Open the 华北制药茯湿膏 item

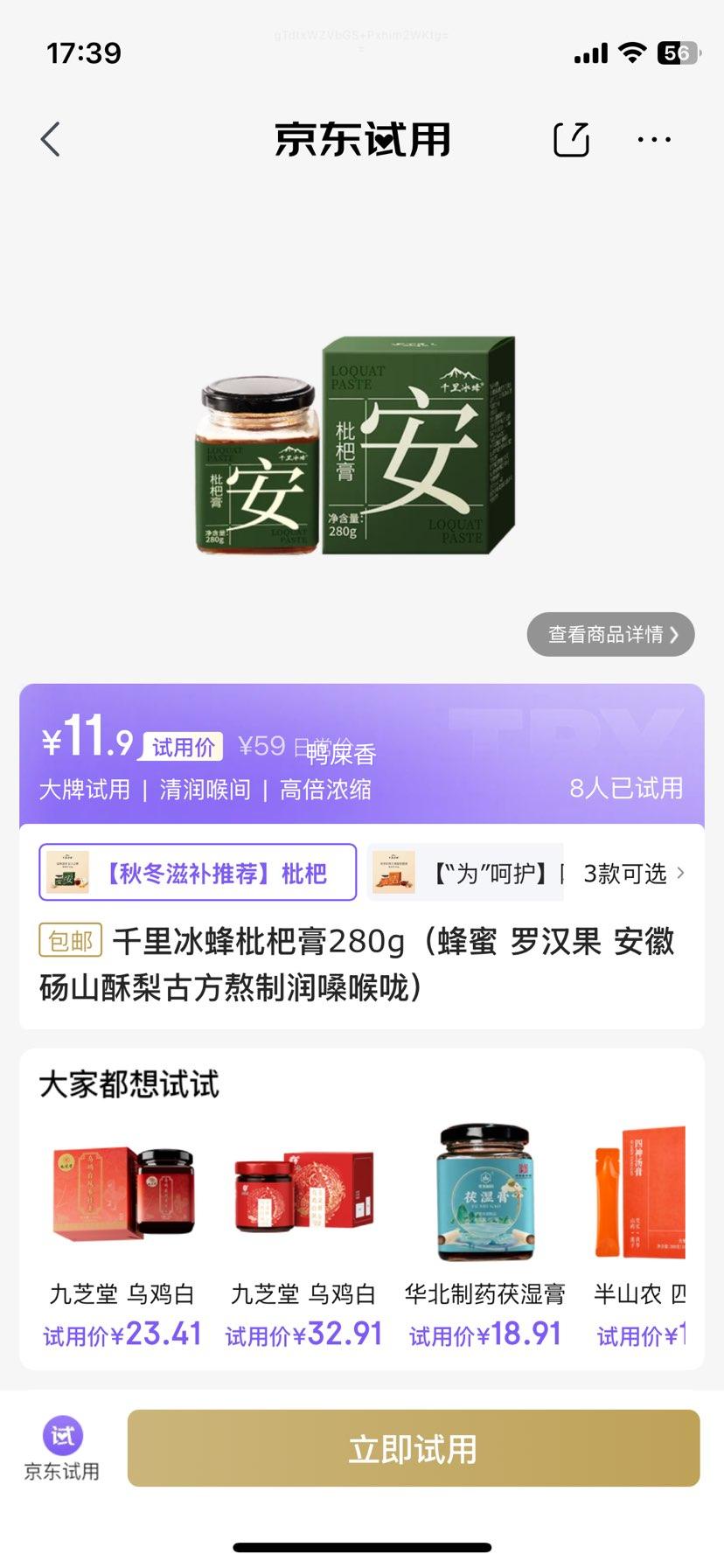pyautogui.click(x=484, y=1216)
